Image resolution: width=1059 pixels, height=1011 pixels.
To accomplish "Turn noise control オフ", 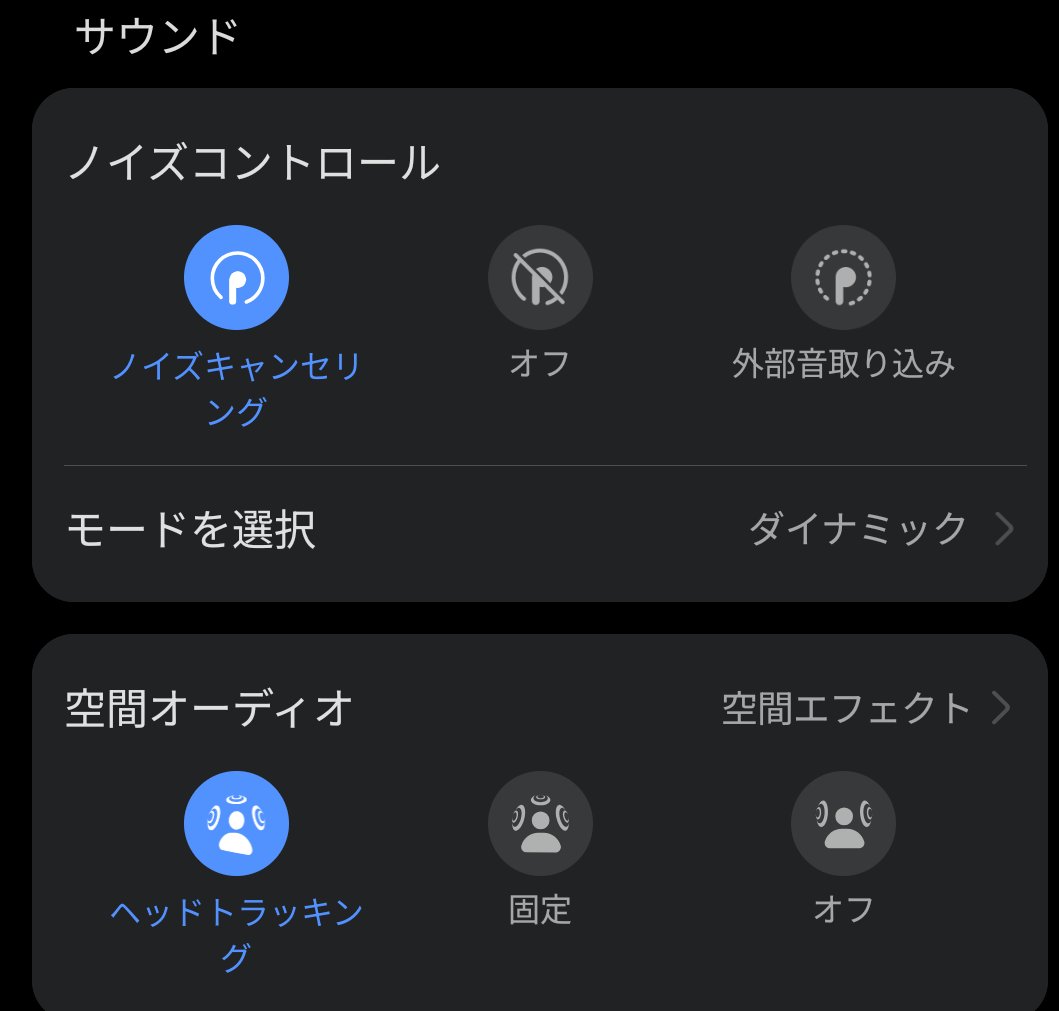I will pyautogui.click(x=540, y=278).
